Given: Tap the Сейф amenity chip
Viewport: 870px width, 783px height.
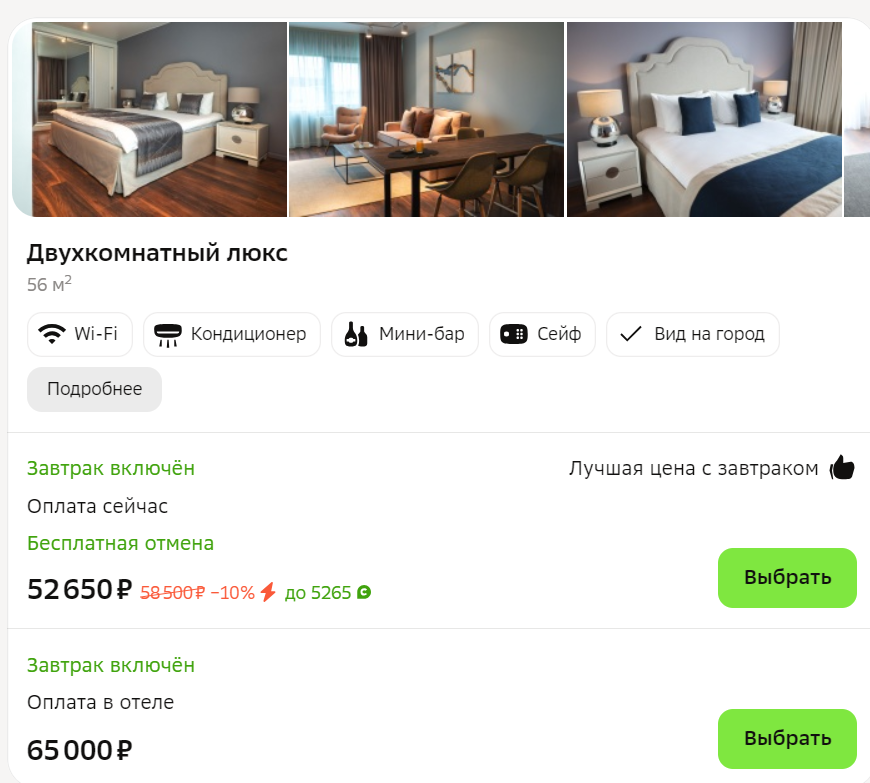Looking at the screenshot, I should point(542,334).
